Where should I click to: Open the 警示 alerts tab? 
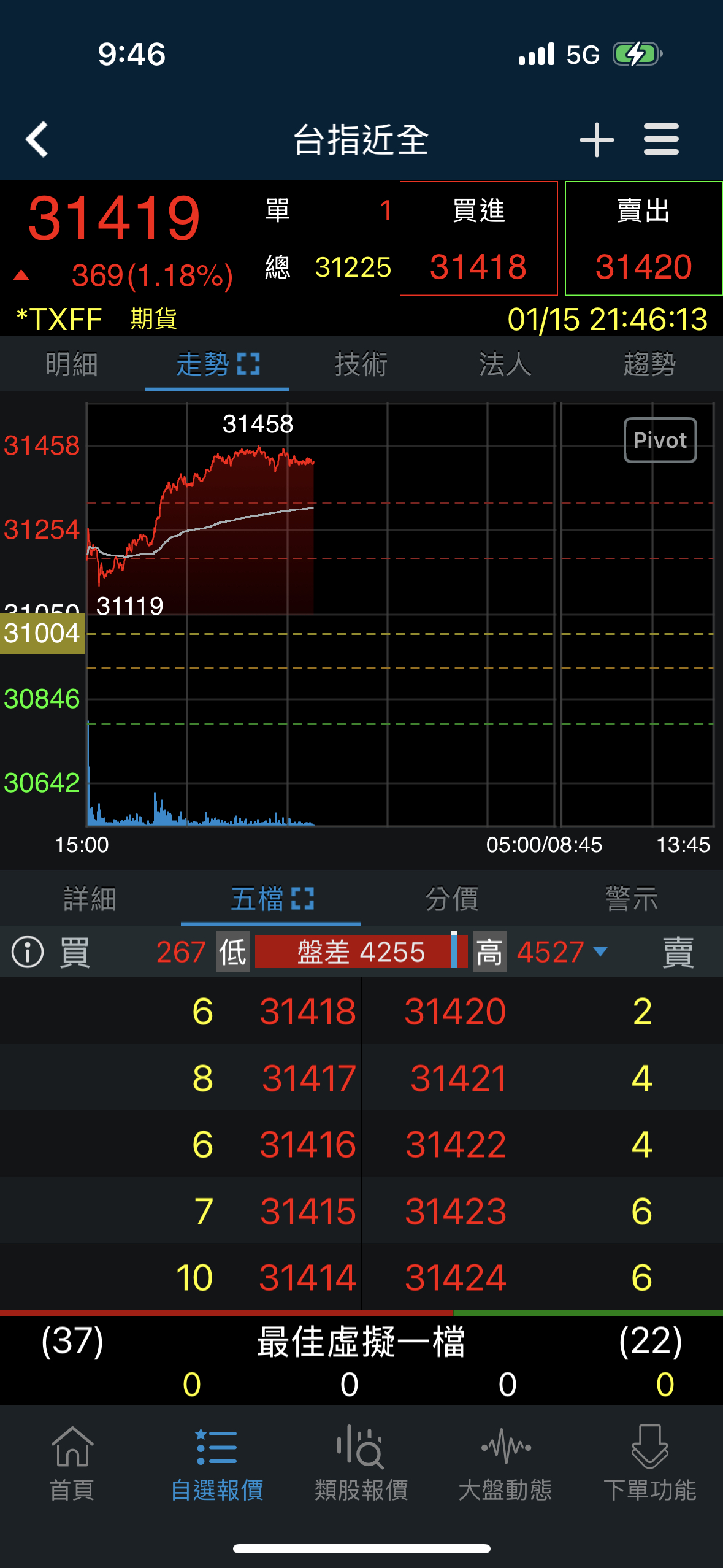(x=632, y=899)
